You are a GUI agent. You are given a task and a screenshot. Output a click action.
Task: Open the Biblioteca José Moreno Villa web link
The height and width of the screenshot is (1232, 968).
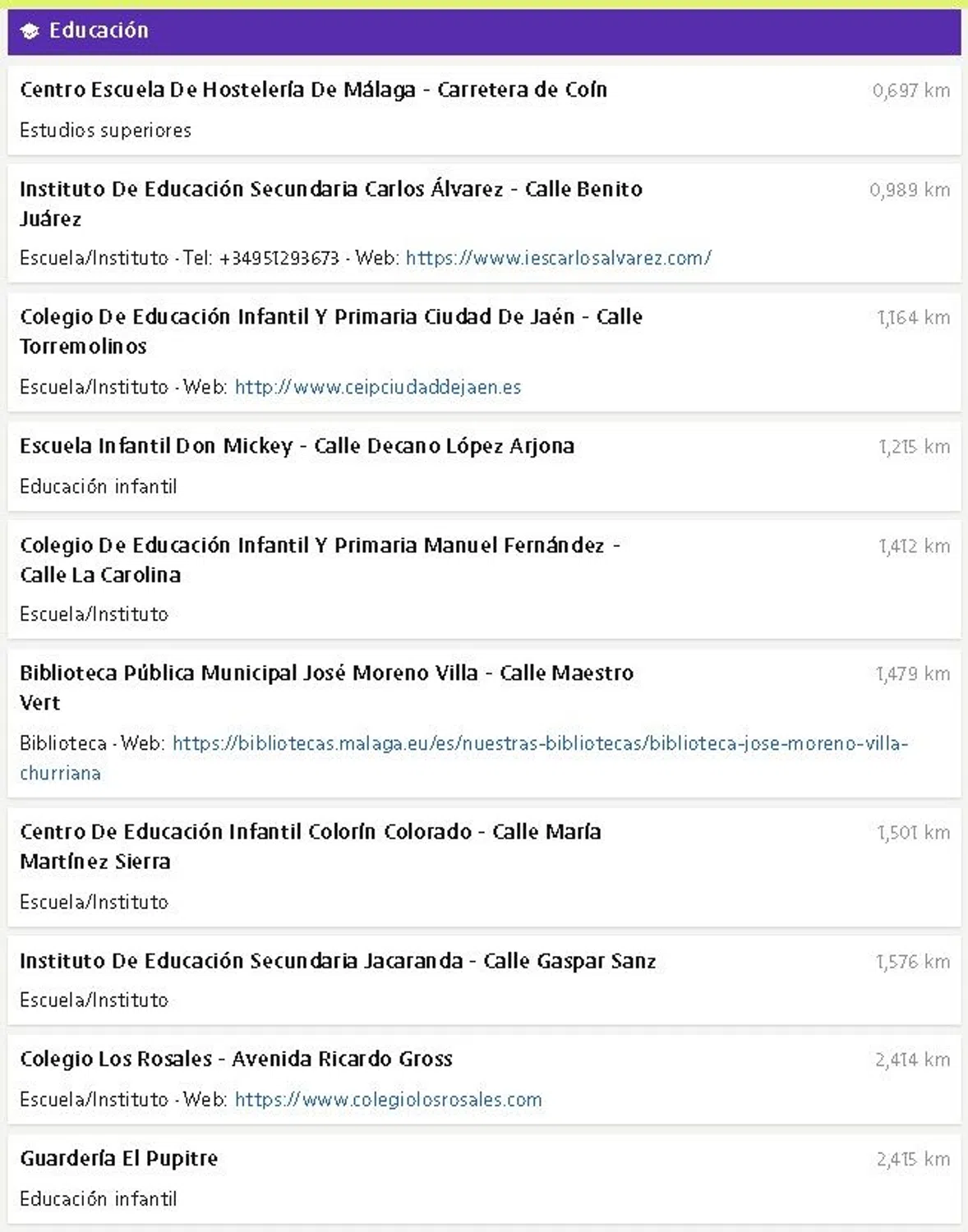point(539,743)
